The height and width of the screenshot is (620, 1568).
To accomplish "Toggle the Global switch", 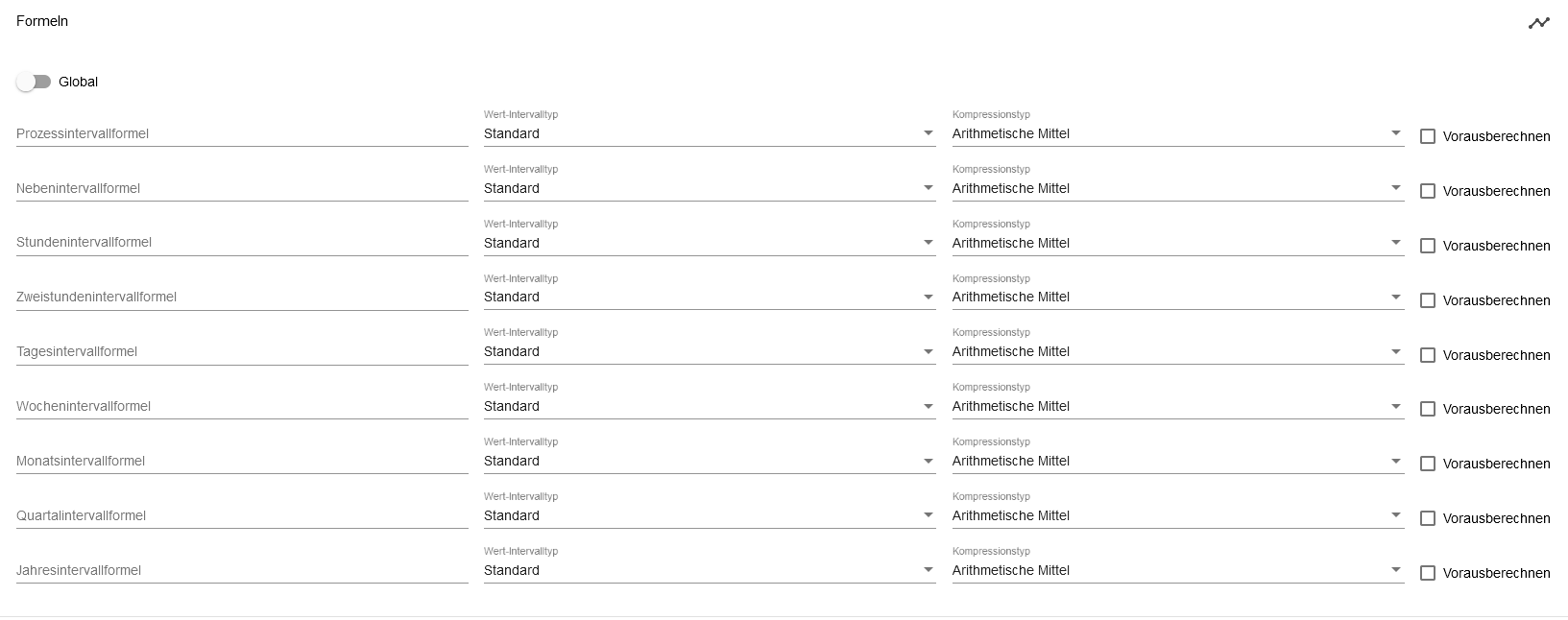I will click(x=34, y=83).
